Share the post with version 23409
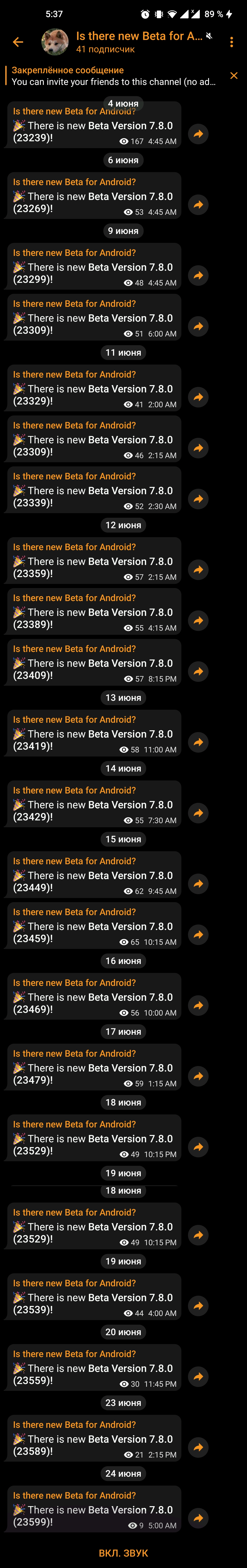The width and height of the screenshot is (247, 1568). click(198, 671)
